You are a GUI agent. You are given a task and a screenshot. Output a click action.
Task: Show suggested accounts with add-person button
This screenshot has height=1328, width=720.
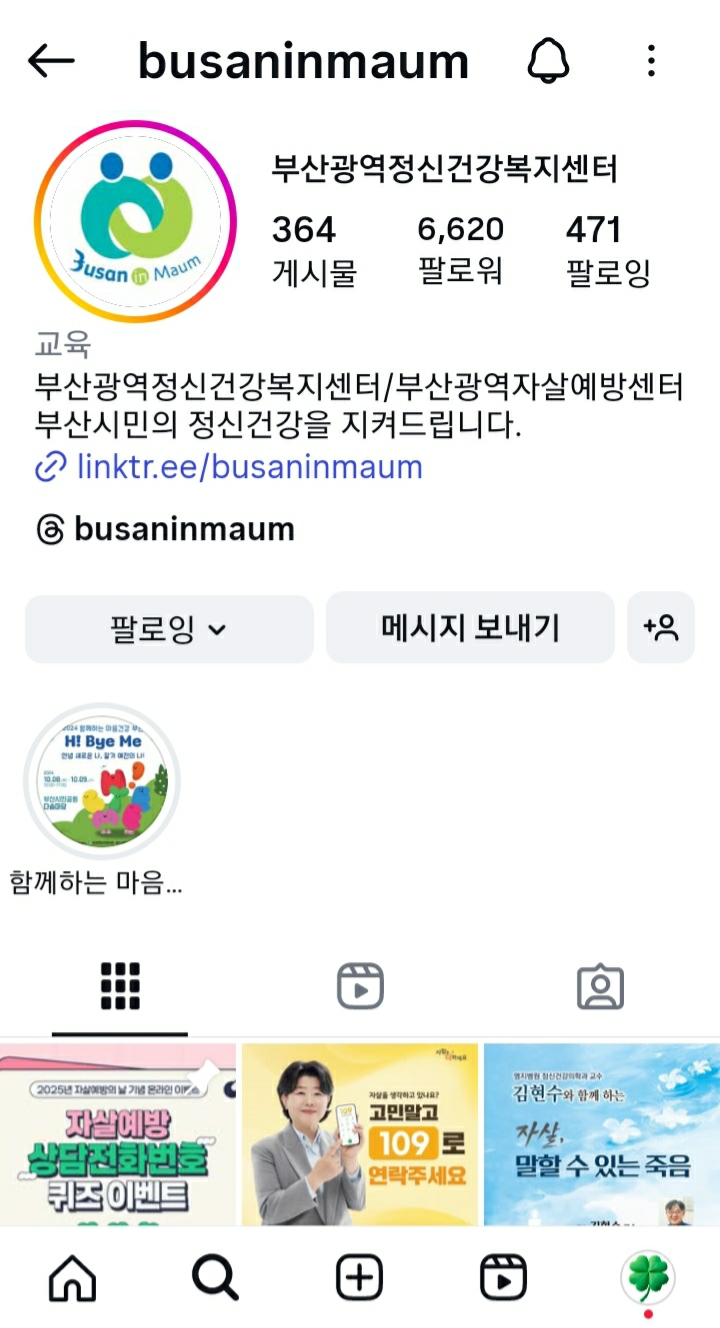pos(661,628)
